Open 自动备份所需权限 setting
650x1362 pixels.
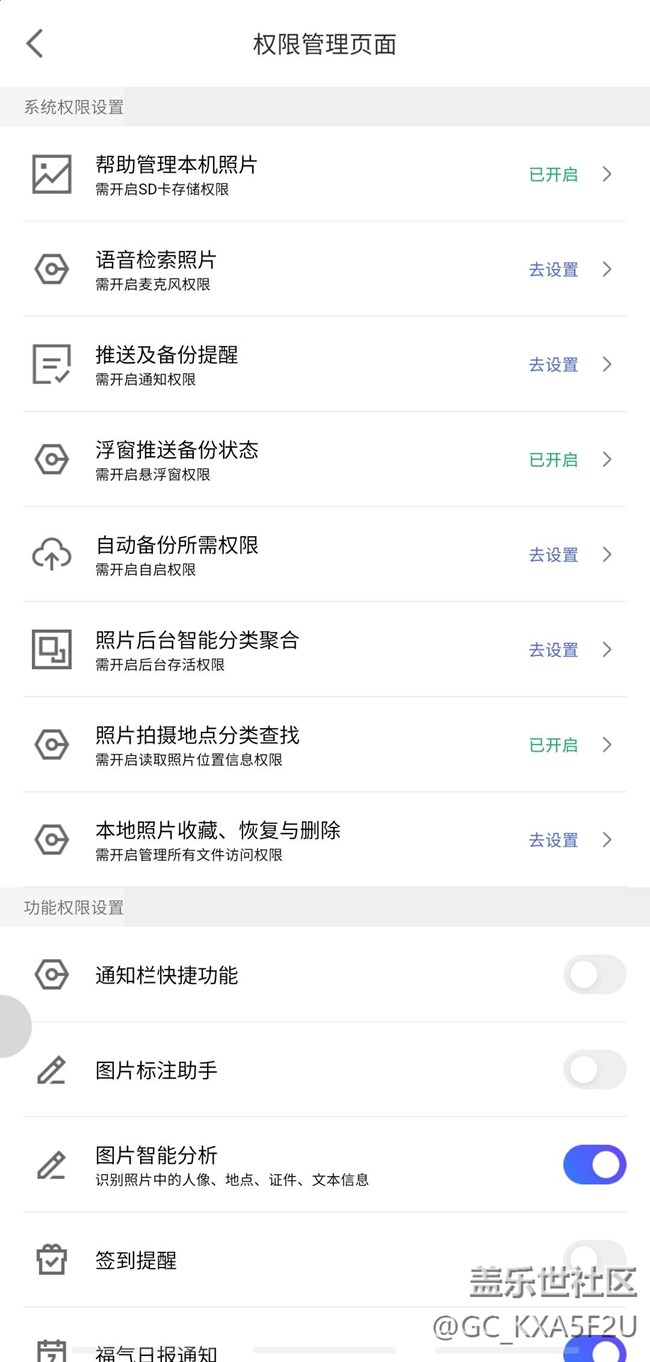point(325,554)
